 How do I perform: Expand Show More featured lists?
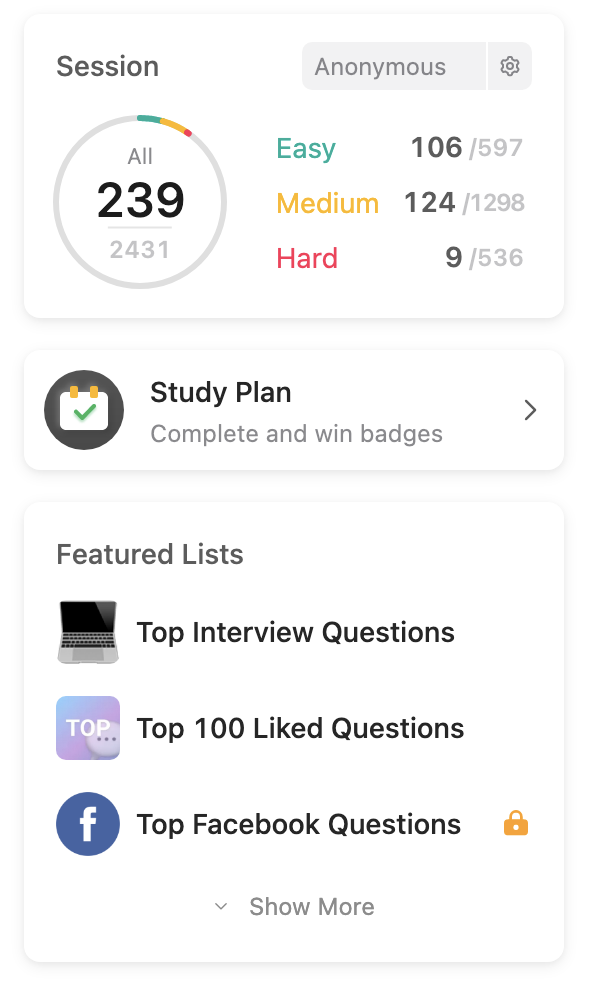click(x=295, y=907)
